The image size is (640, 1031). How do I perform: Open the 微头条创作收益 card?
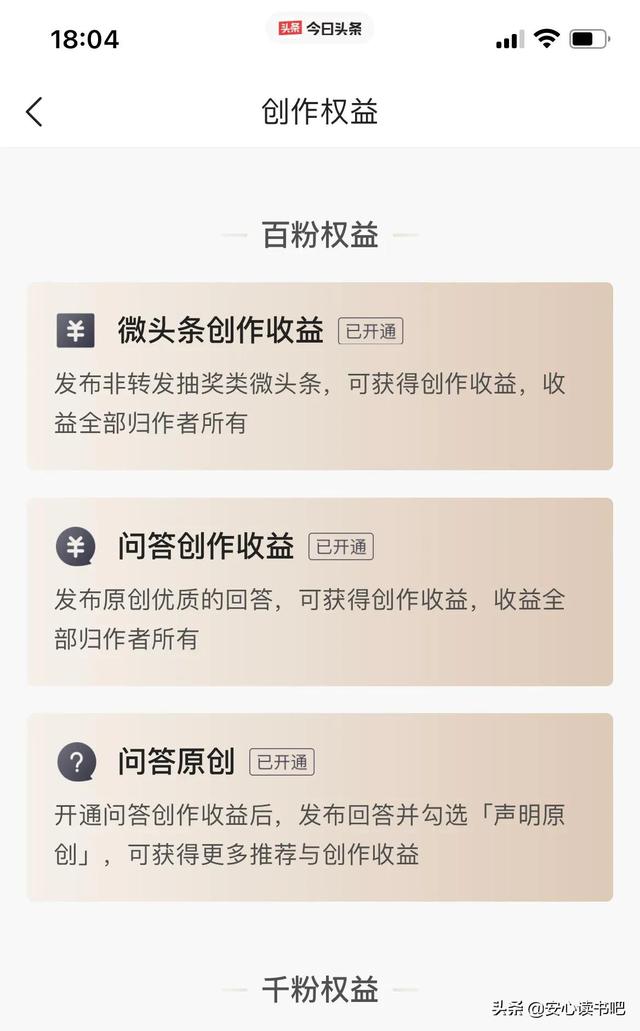[x=320, y=376]
